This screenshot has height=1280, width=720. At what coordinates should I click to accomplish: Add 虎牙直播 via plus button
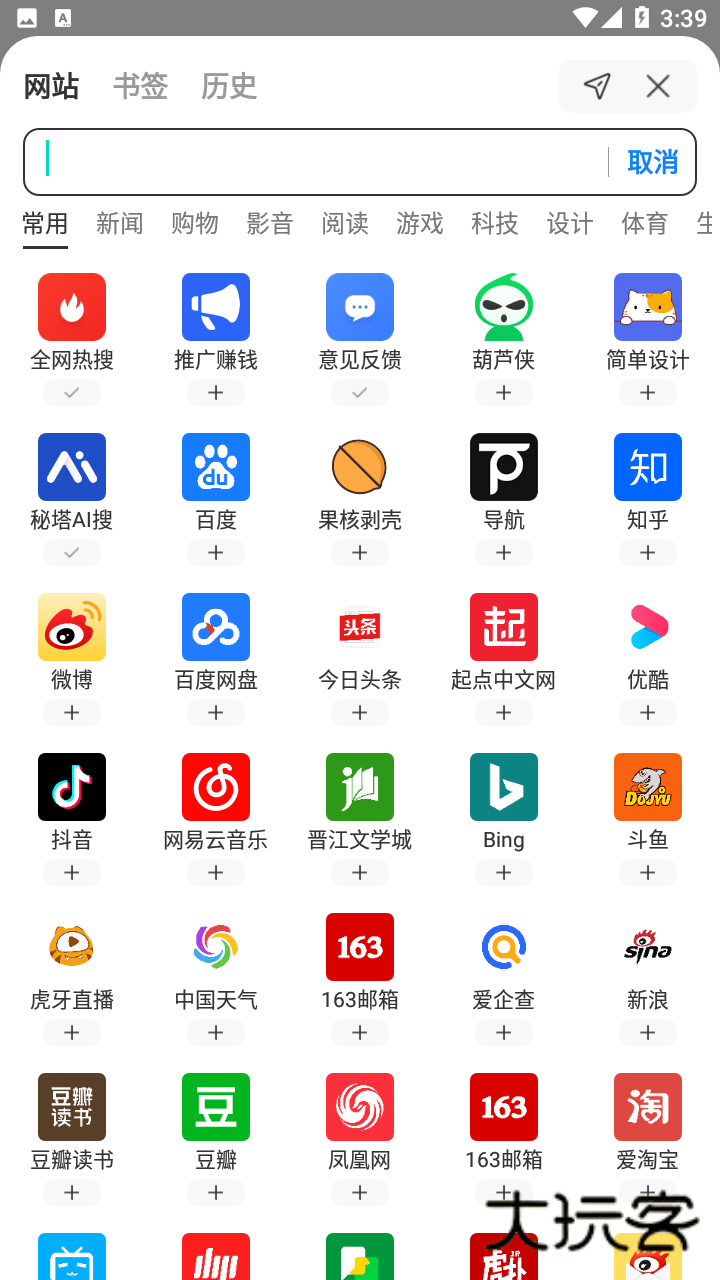[x=71, y=1032]
